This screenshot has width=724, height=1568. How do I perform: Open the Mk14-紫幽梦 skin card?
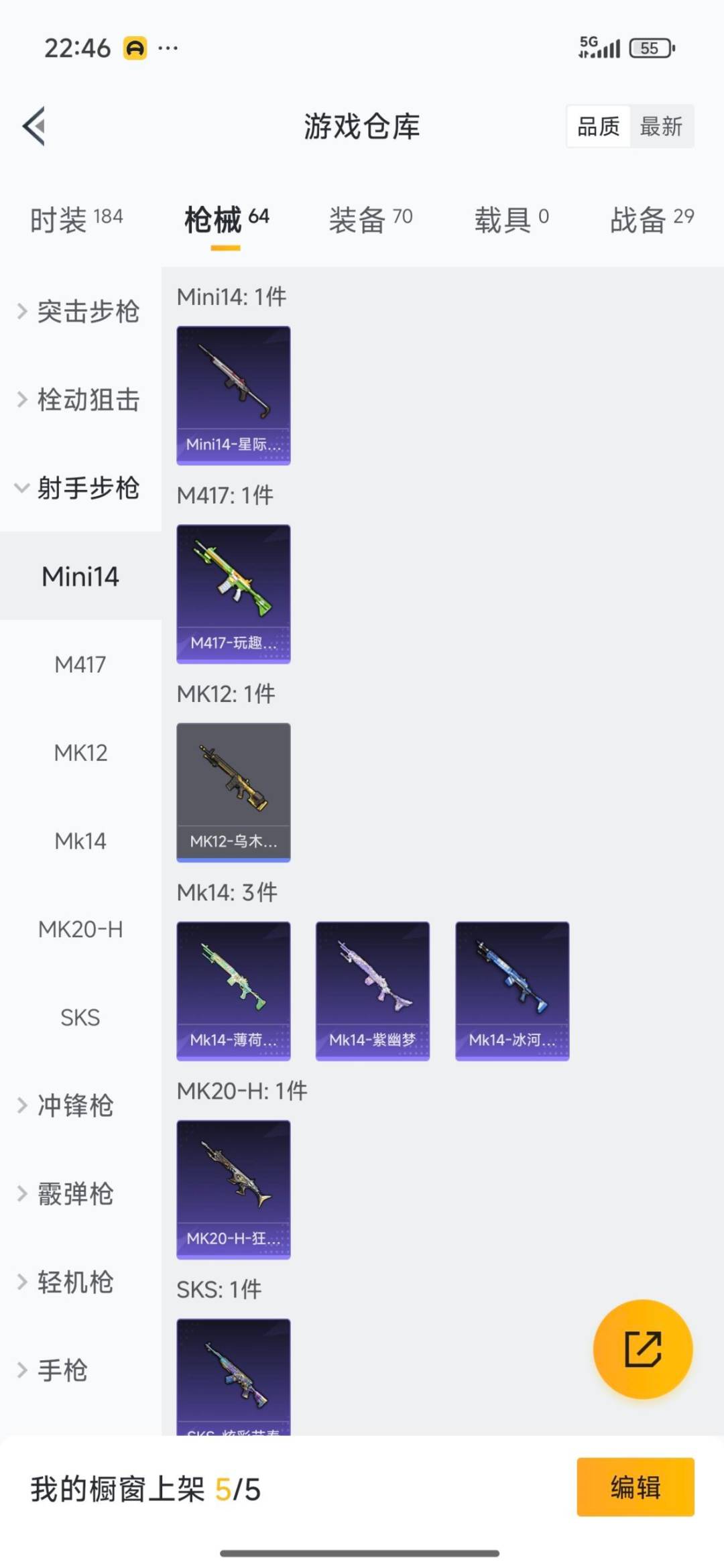tap(373, 991)
